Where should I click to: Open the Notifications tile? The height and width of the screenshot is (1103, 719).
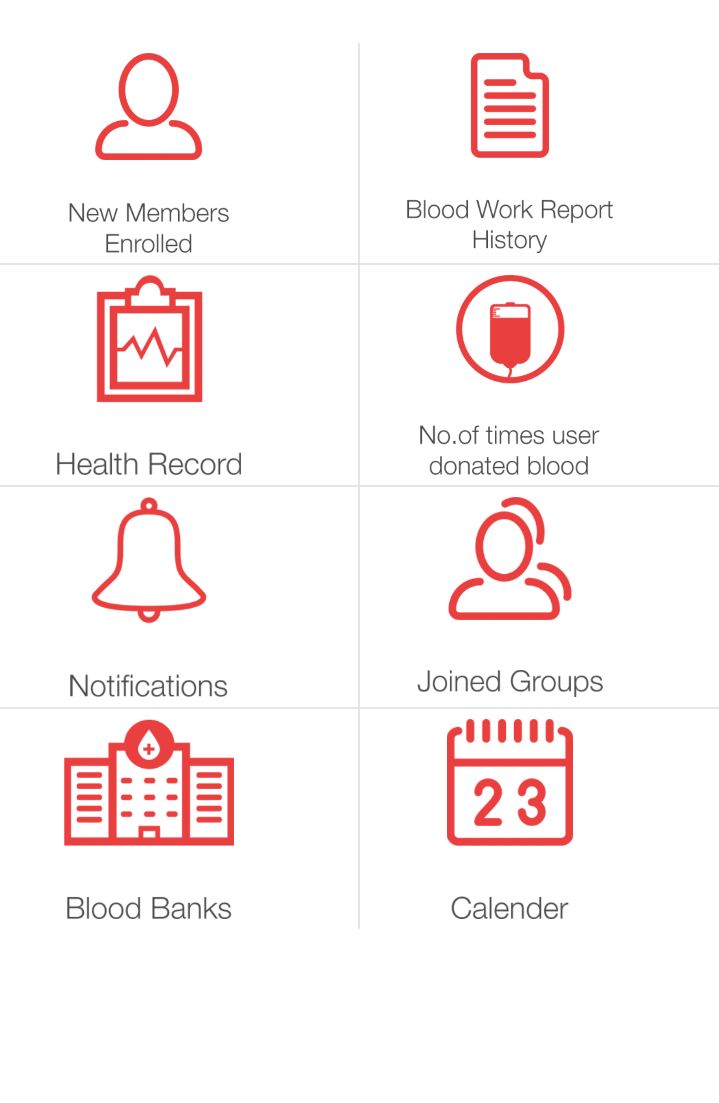point(149,597)
